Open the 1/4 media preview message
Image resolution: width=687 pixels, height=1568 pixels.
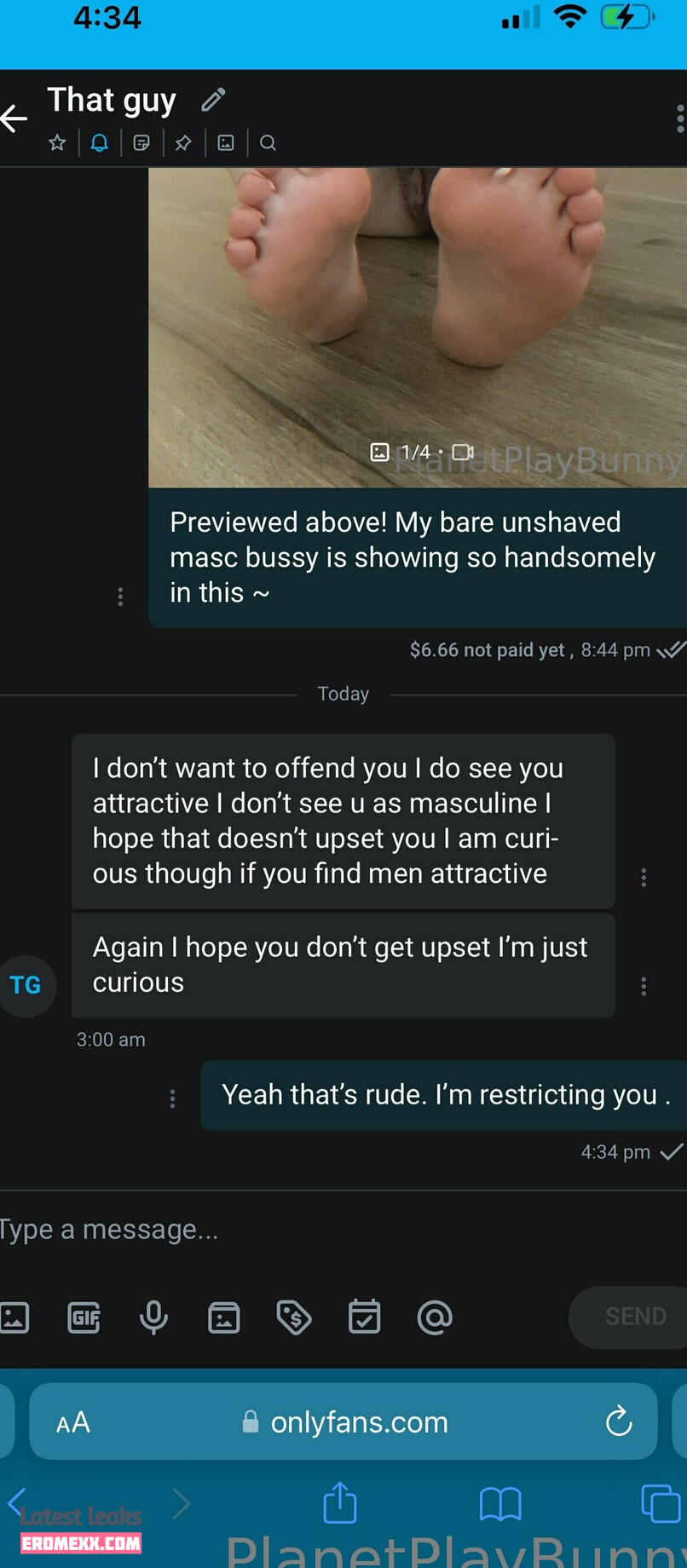417,327
